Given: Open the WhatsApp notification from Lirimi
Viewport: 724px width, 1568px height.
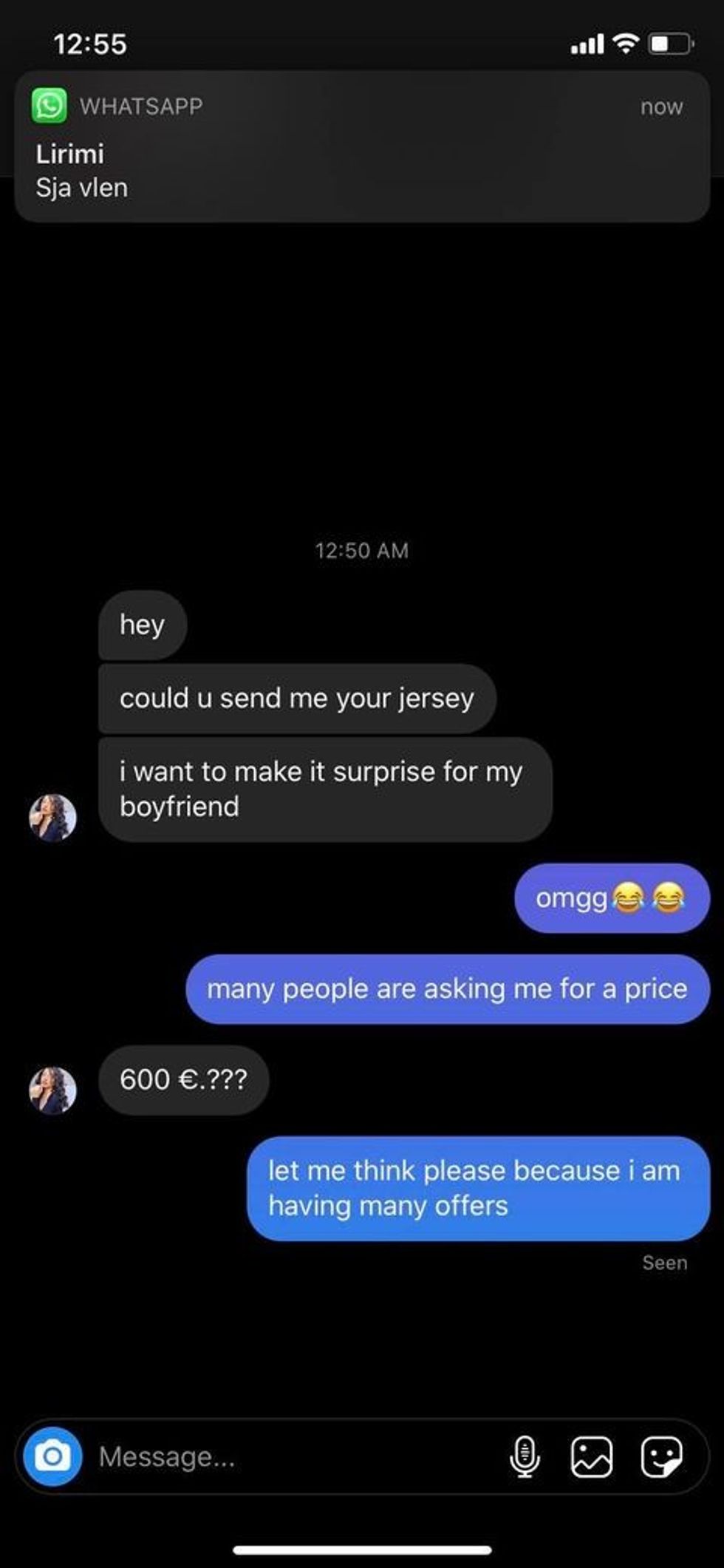Looking at the screenshot, I should pyautogui.click(x=362, y=146).
